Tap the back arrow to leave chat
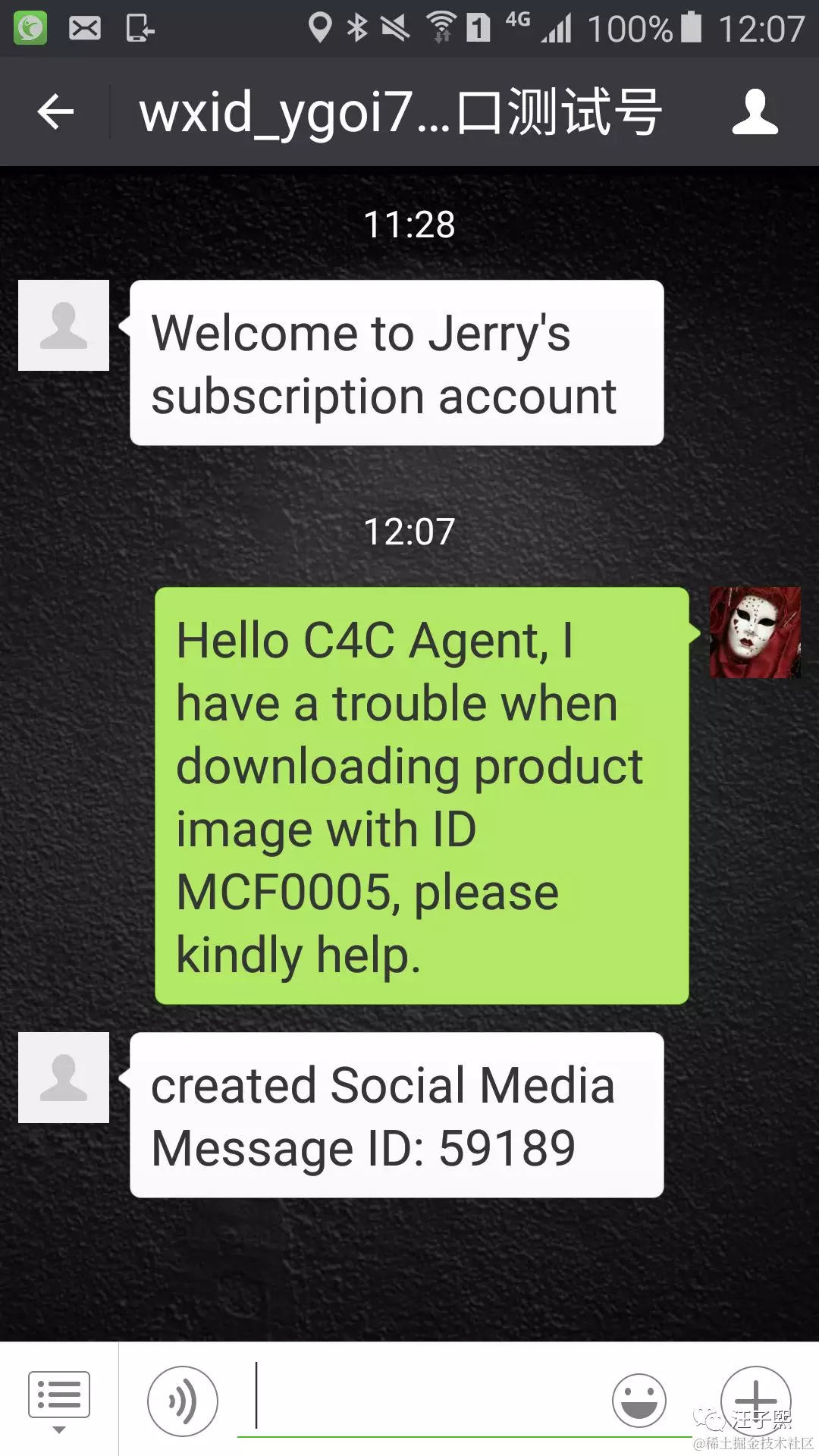The height and width of the screenshot is (1456, 819). pyautogui.click(x=55, y=111)
